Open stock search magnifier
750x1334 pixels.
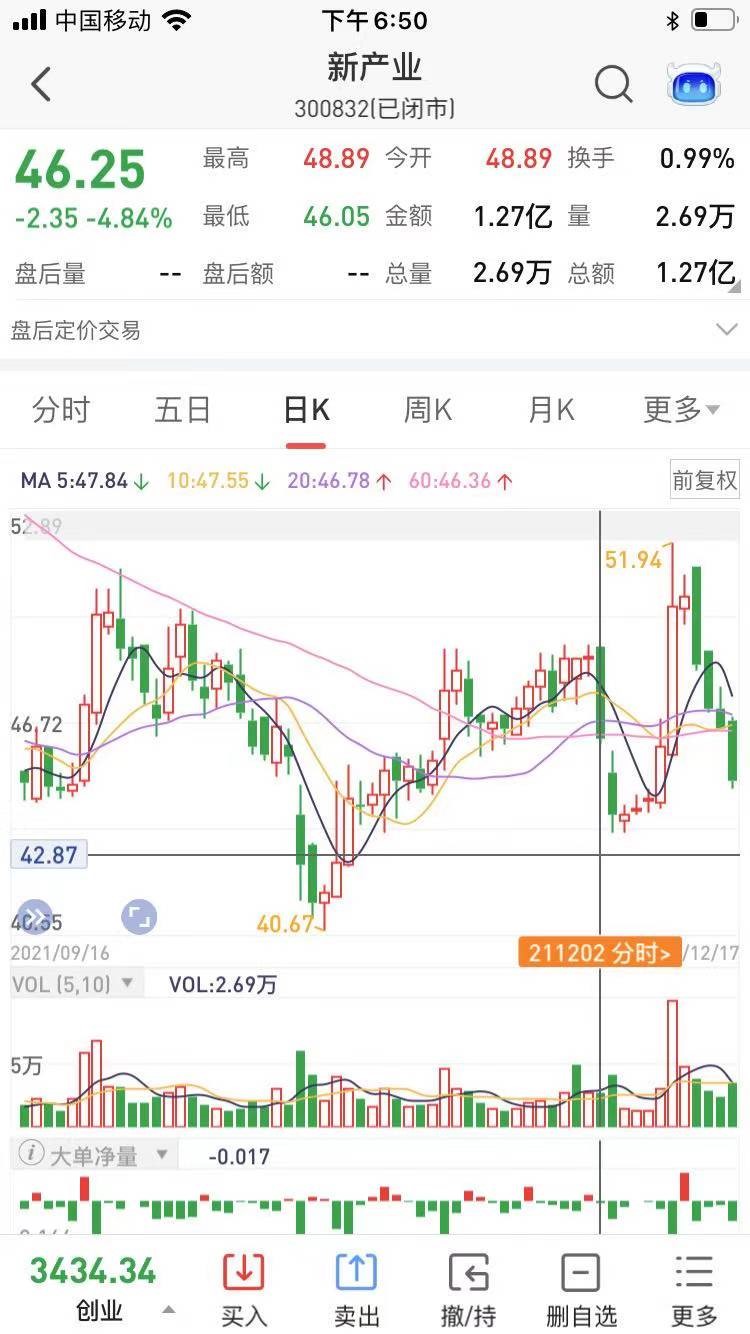tap(613, 85)
